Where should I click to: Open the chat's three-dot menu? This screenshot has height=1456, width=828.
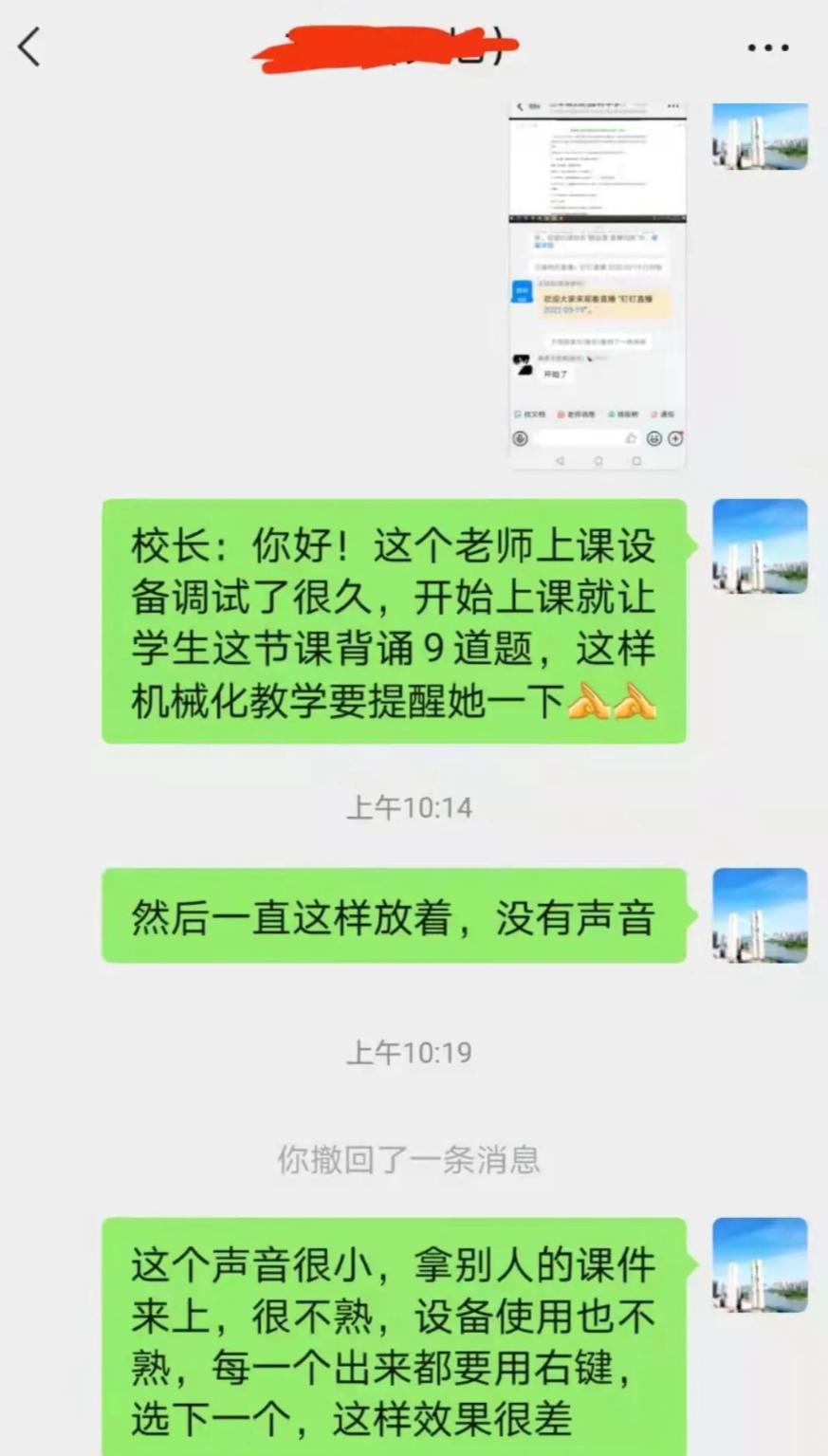click(767, 47)
